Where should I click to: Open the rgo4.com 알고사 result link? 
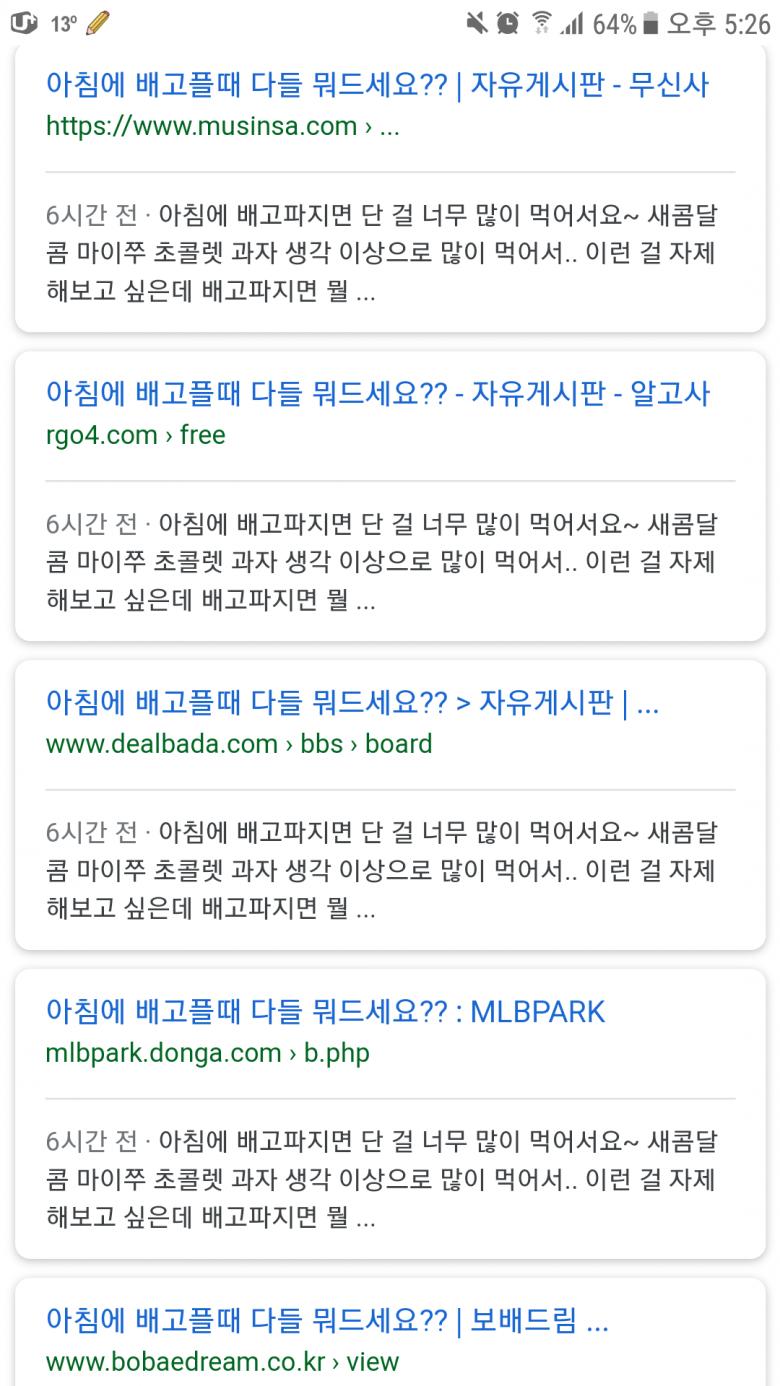(377, 394)
